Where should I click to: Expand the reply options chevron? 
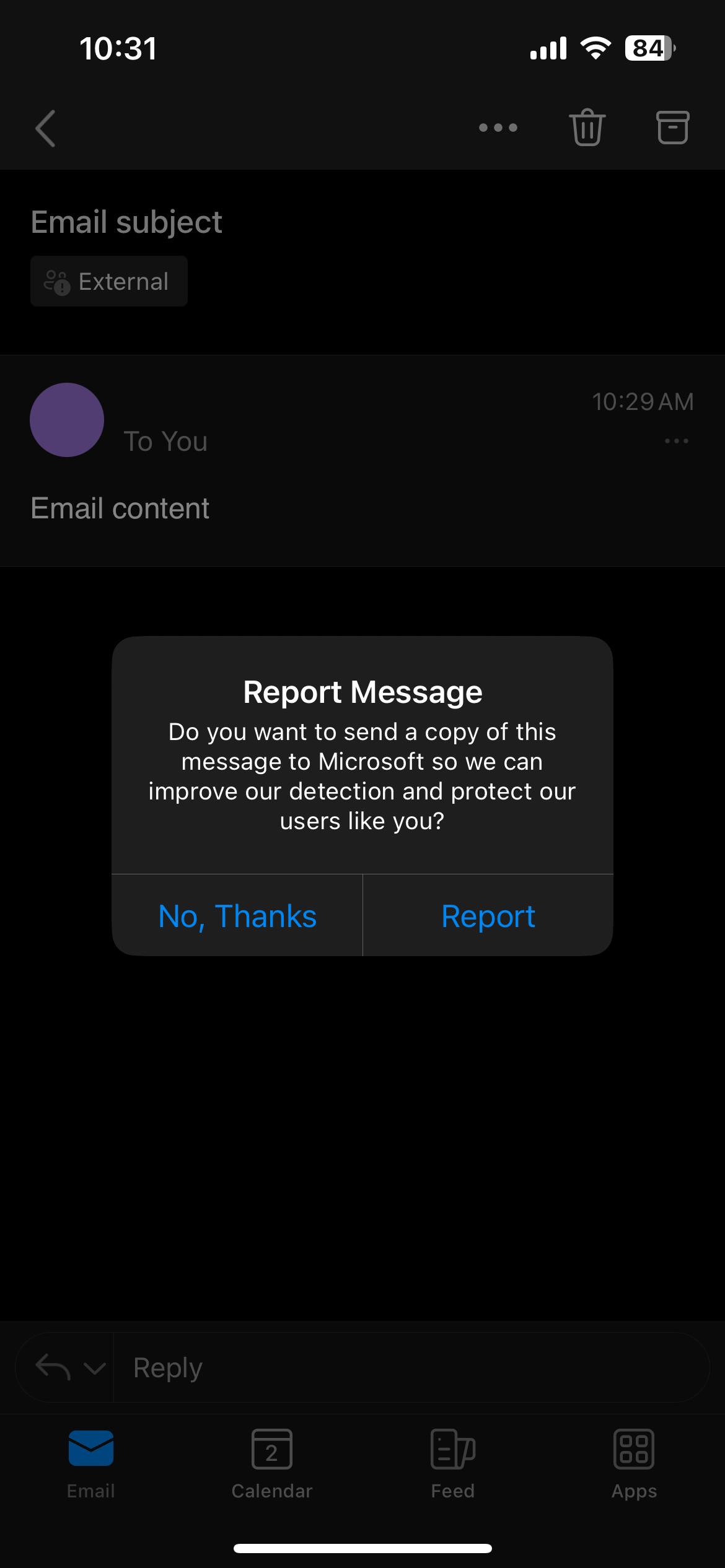coord(94,1367)
